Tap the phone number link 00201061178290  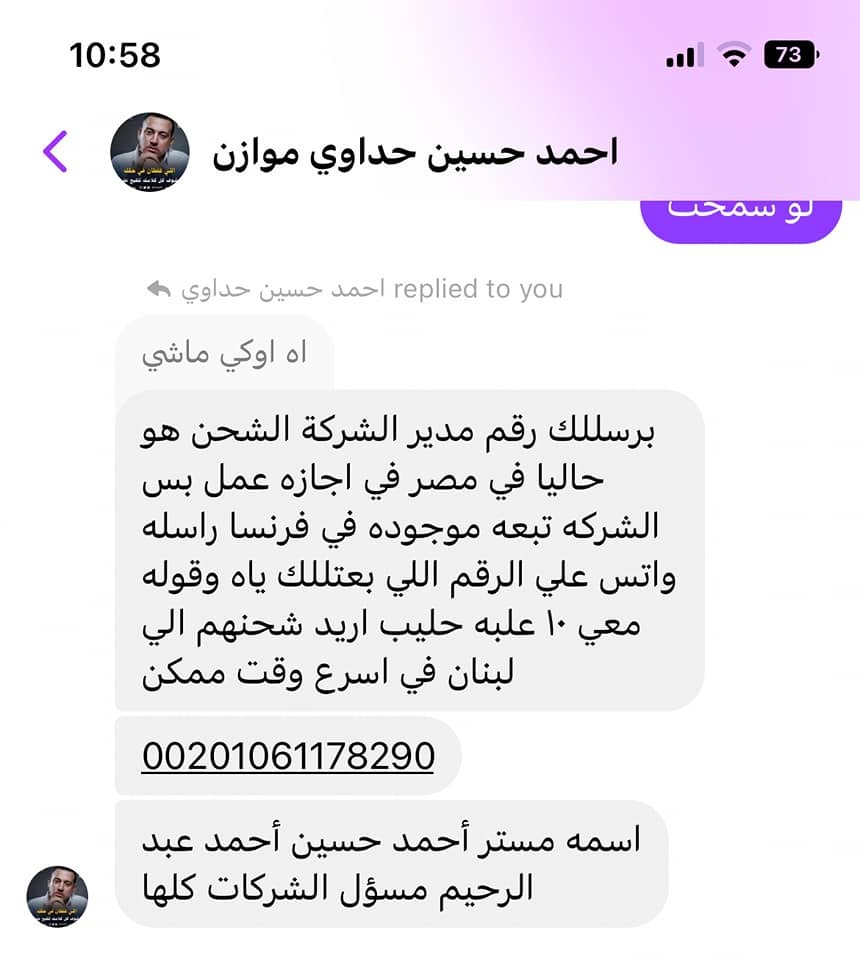click(288, 756)
